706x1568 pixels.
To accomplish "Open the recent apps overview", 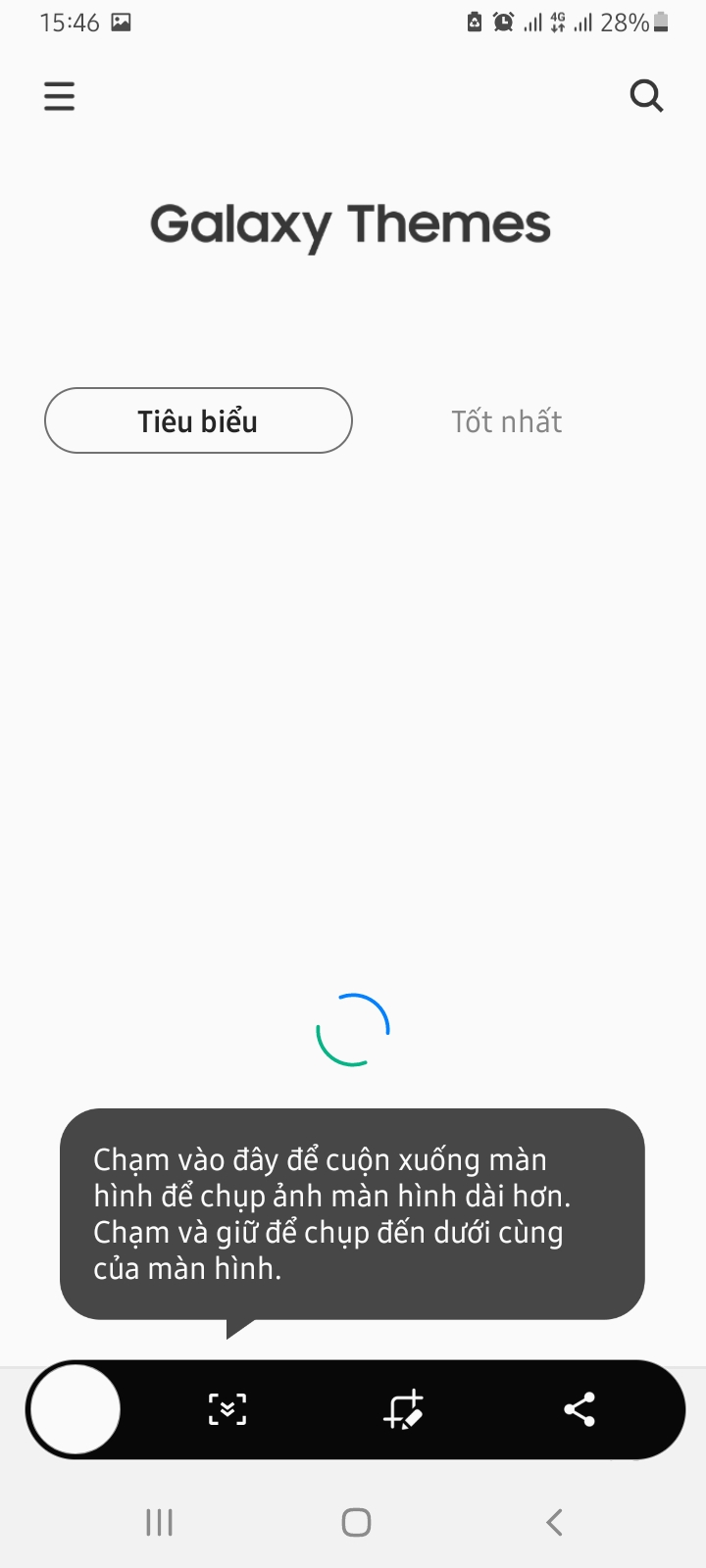I will click(159, 1522).
